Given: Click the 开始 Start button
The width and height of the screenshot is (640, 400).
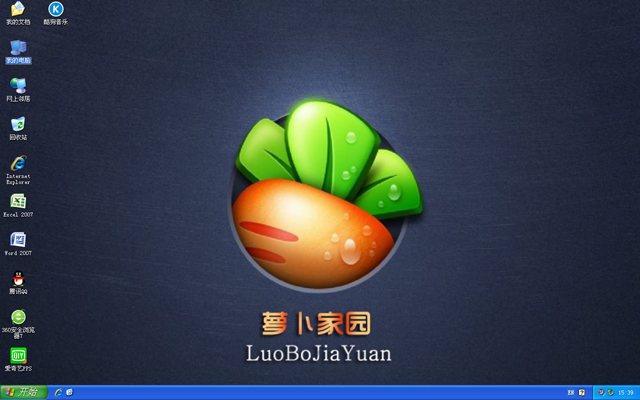Looking at the screenshot, I should pos(22,392).
